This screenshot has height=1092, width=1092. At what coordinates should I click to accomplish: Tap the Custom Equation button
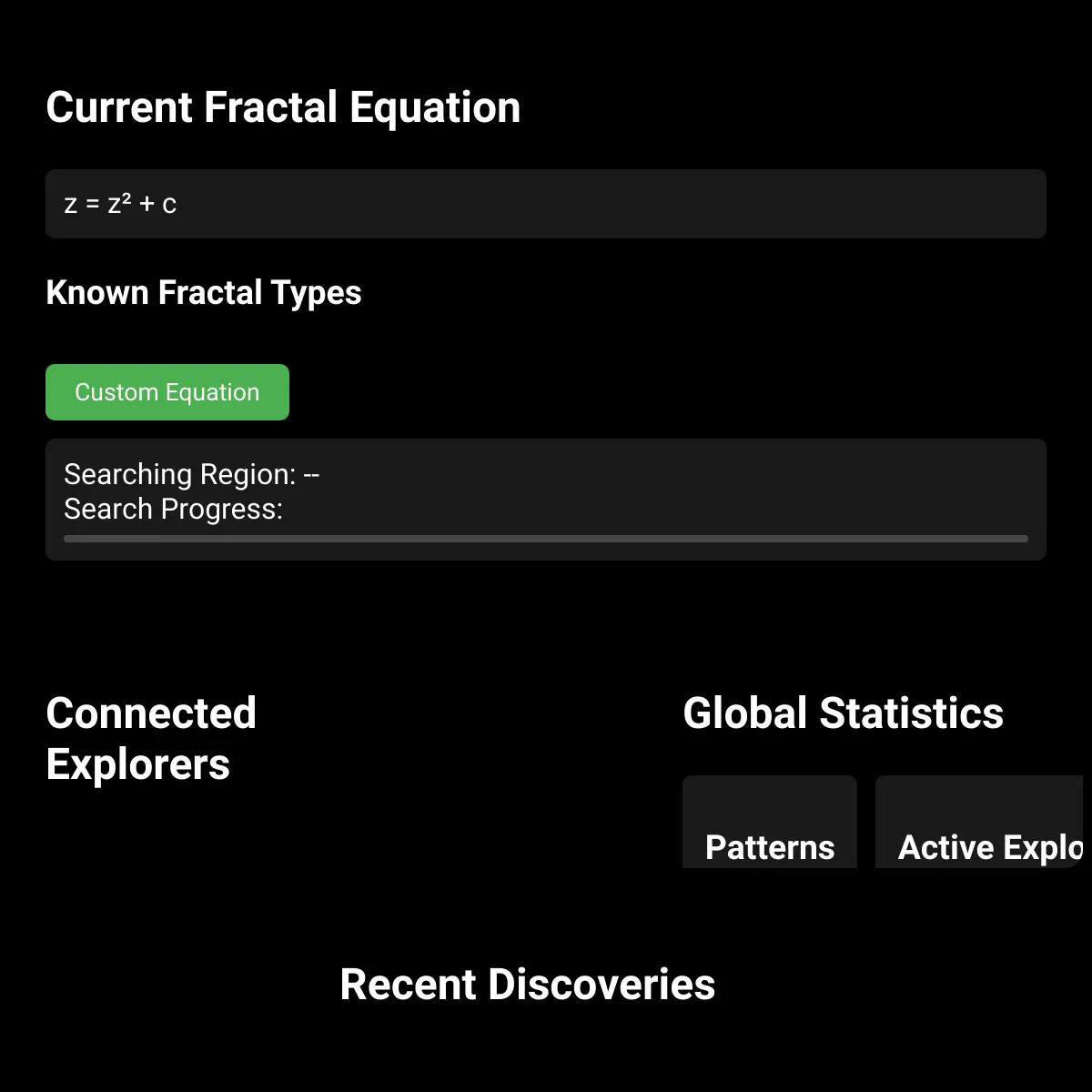[x=167, y=392]
